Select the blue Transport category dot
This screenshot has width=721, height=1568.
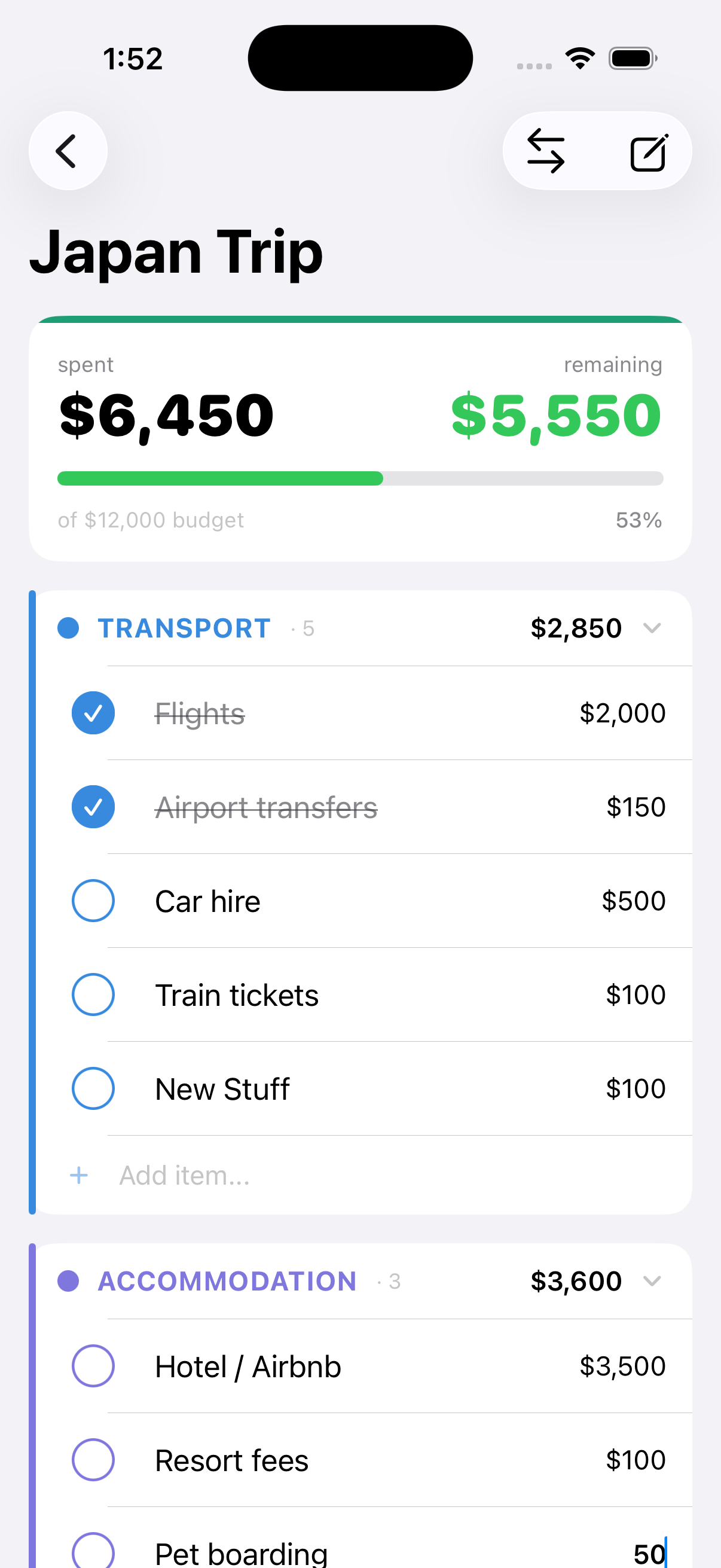tap(69, 628)
